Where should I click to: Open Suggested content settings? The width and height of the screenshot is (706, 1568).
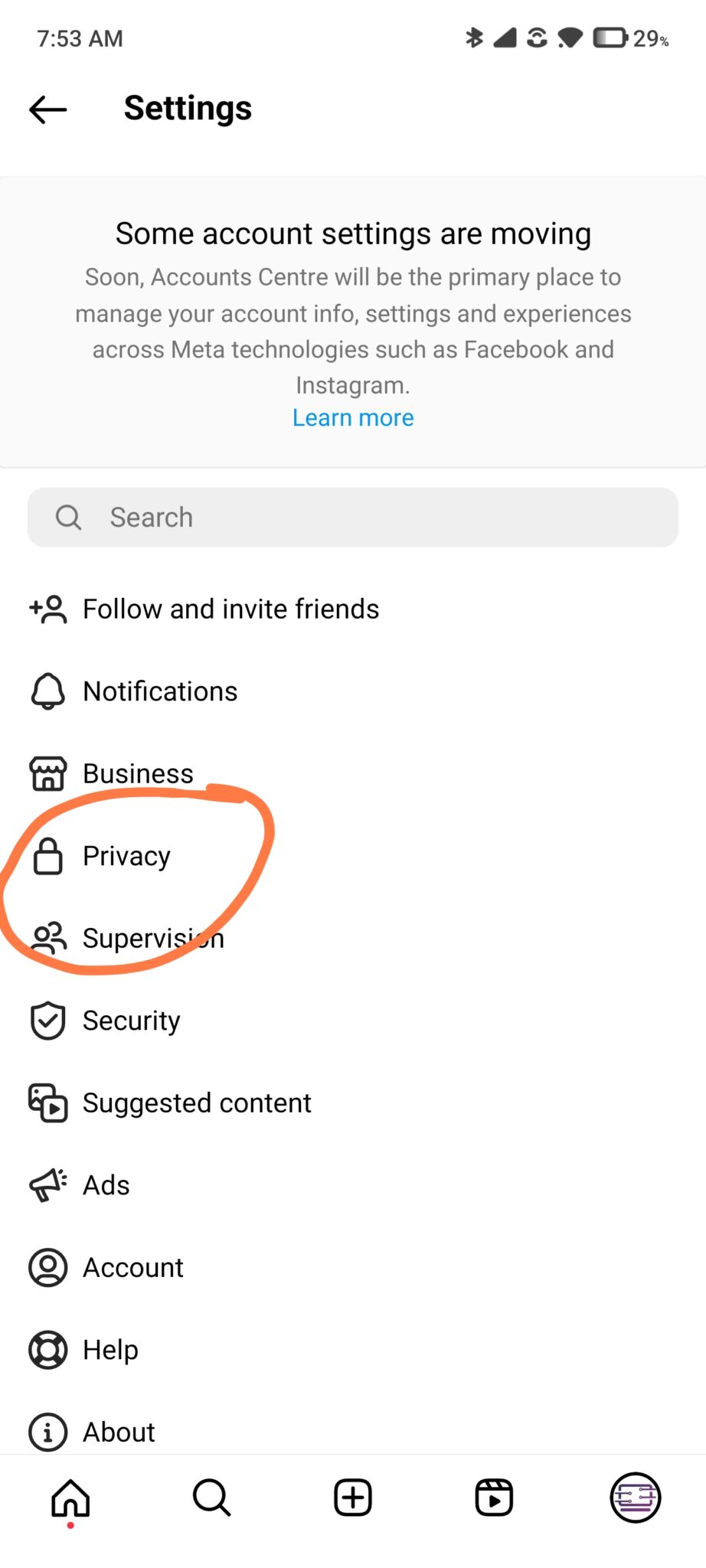tap(353, 1103)
